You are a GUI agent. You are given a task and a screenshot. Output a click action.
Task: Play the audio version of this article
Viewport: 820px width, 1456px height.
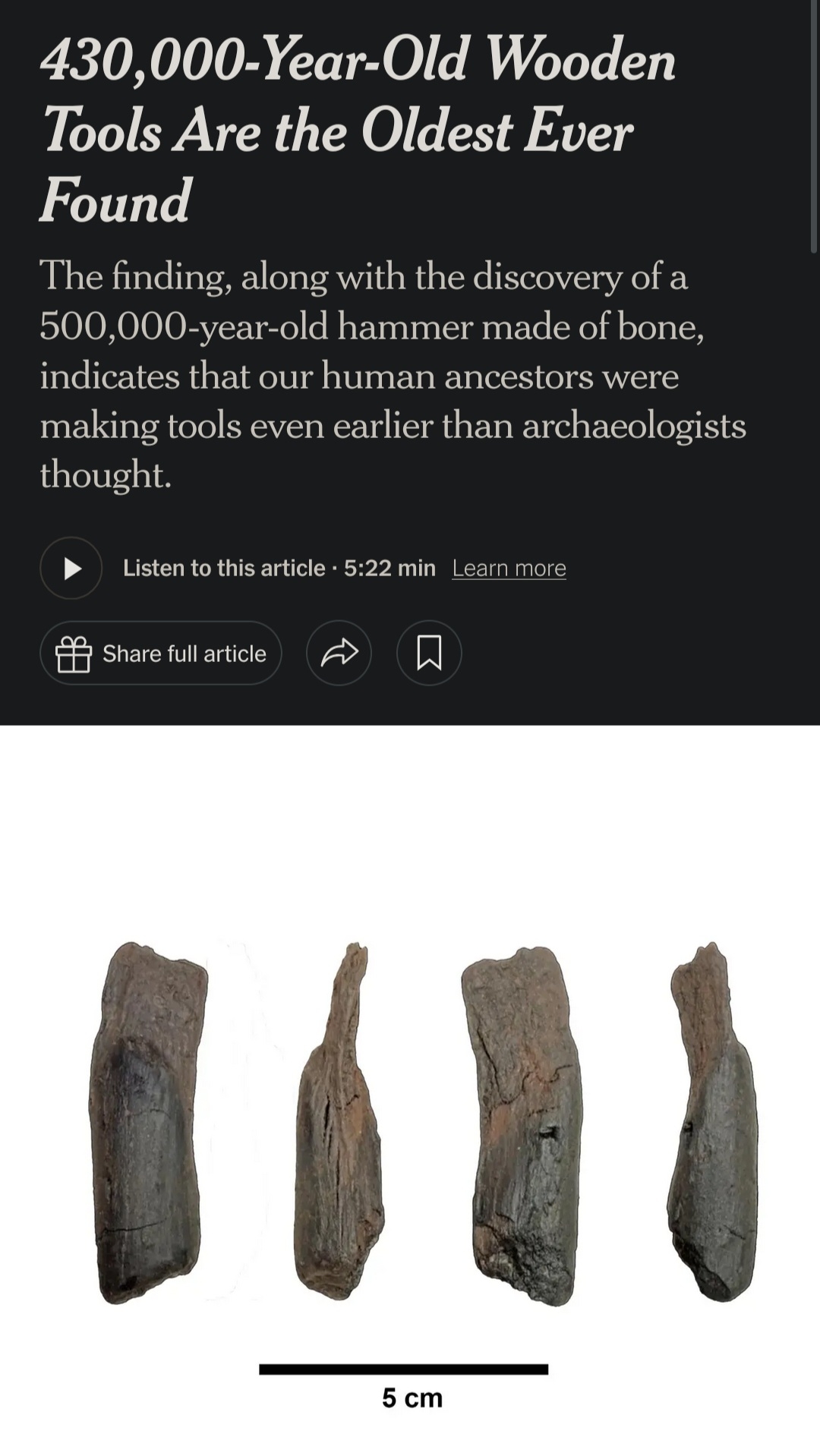pos(71,568)
